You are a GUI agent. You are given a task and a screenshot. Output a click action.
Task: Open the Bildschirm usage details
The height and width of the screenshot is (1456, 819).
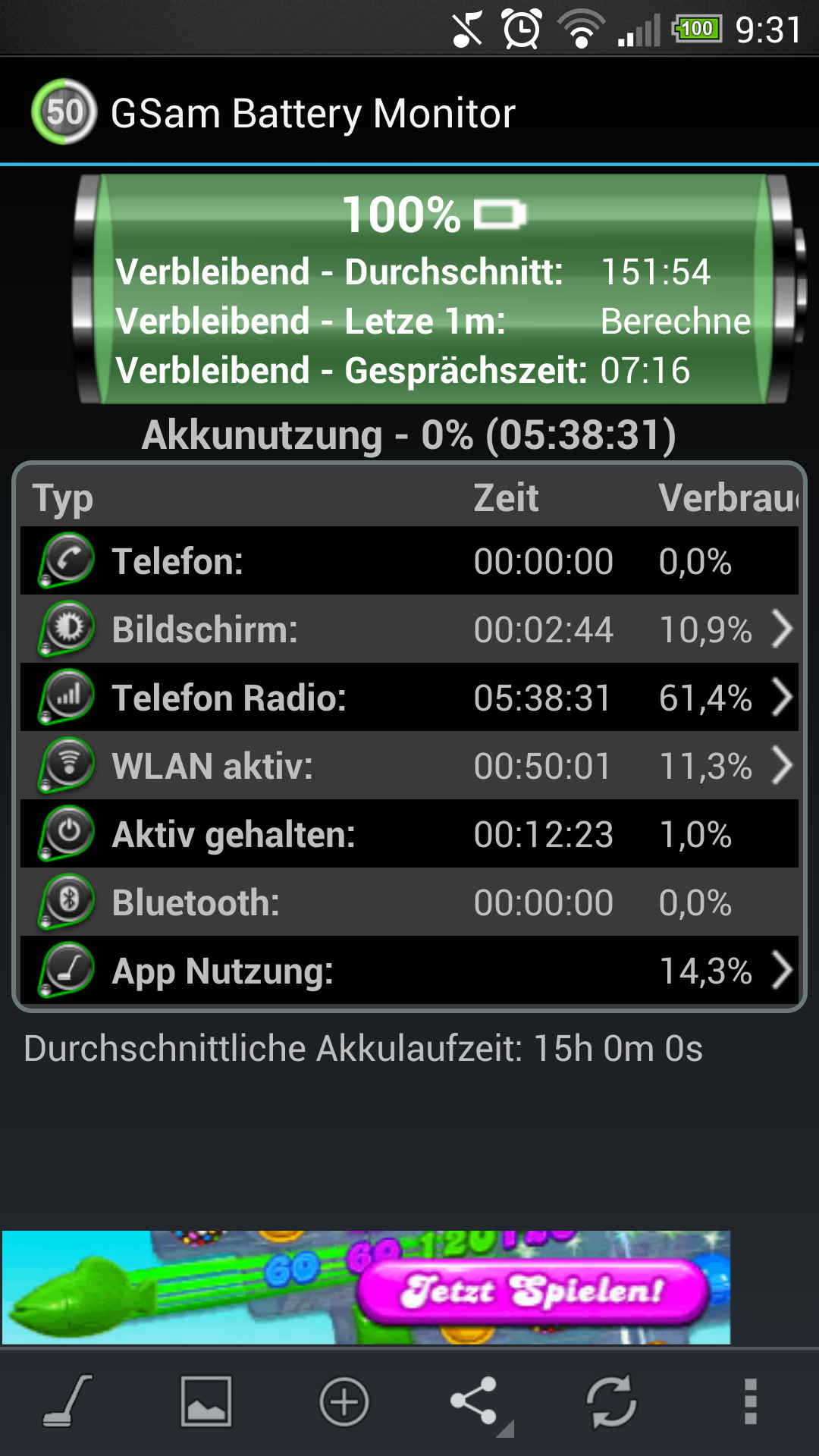click(x=409, y=629)
